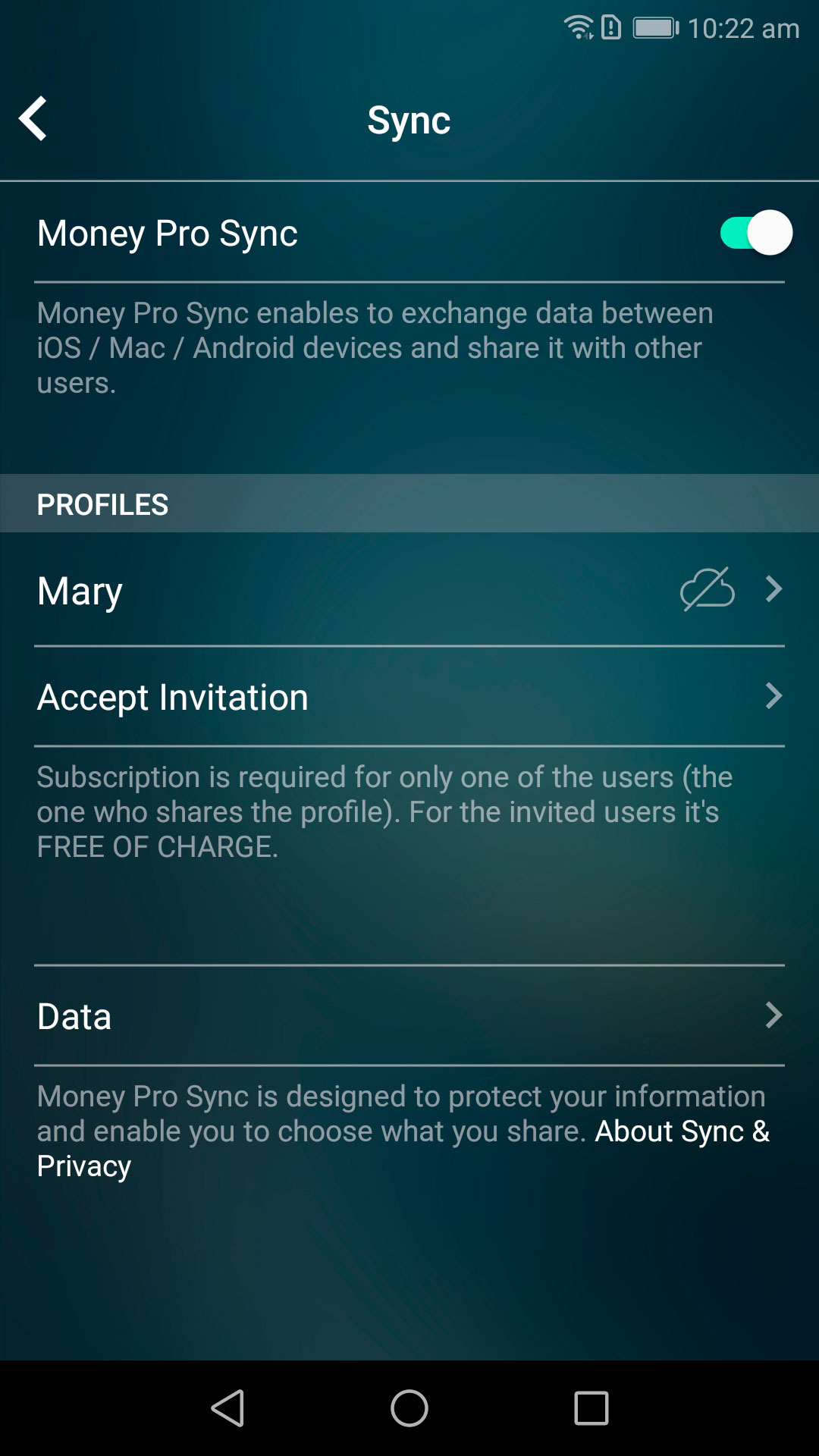Viewport: 819px width, 1456px height.
Task: Open Accept Invitation
Action: (x=409, y=696)
